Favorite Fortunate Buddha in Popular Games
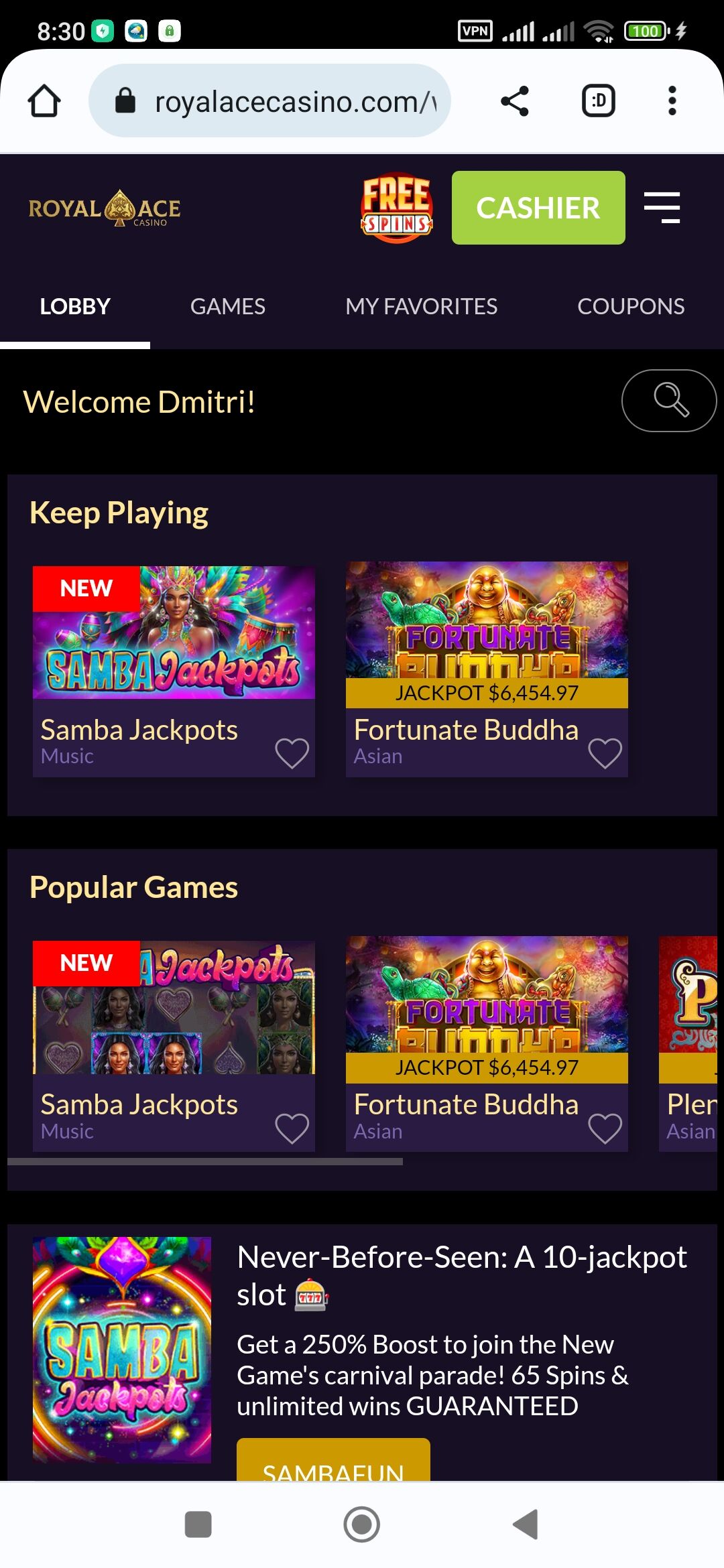 (x=605, y=1128)
